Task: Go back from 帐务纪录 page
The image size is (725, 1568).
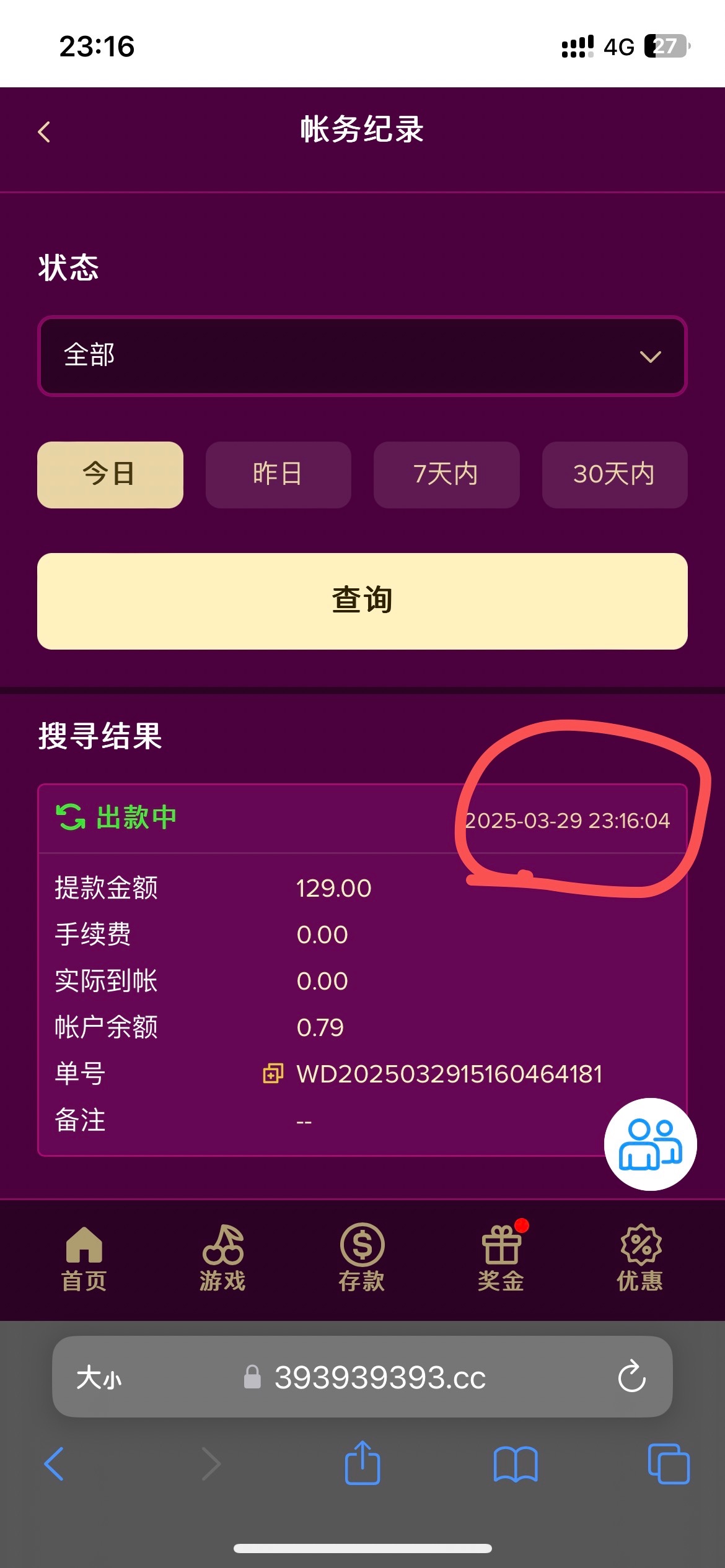Action: click(x=44, y=132)
